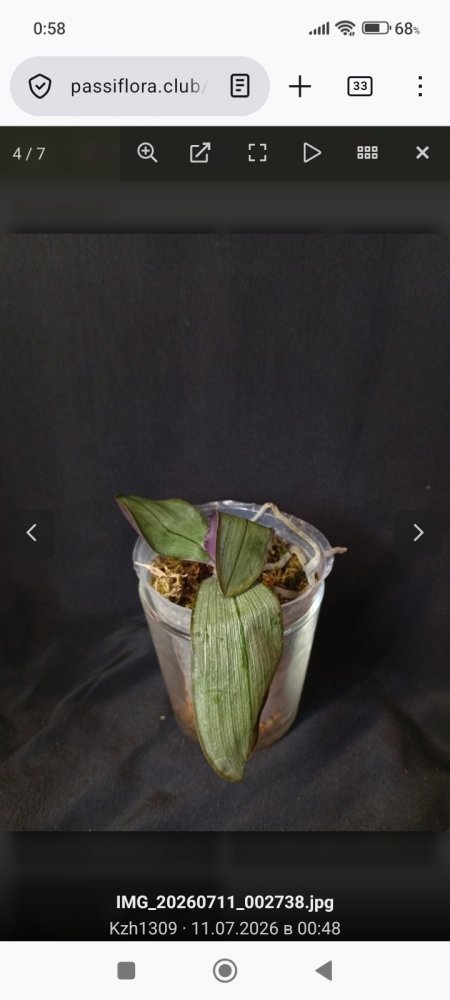Open a new browser tab
Screen dimensions: 450x1000
300,86
